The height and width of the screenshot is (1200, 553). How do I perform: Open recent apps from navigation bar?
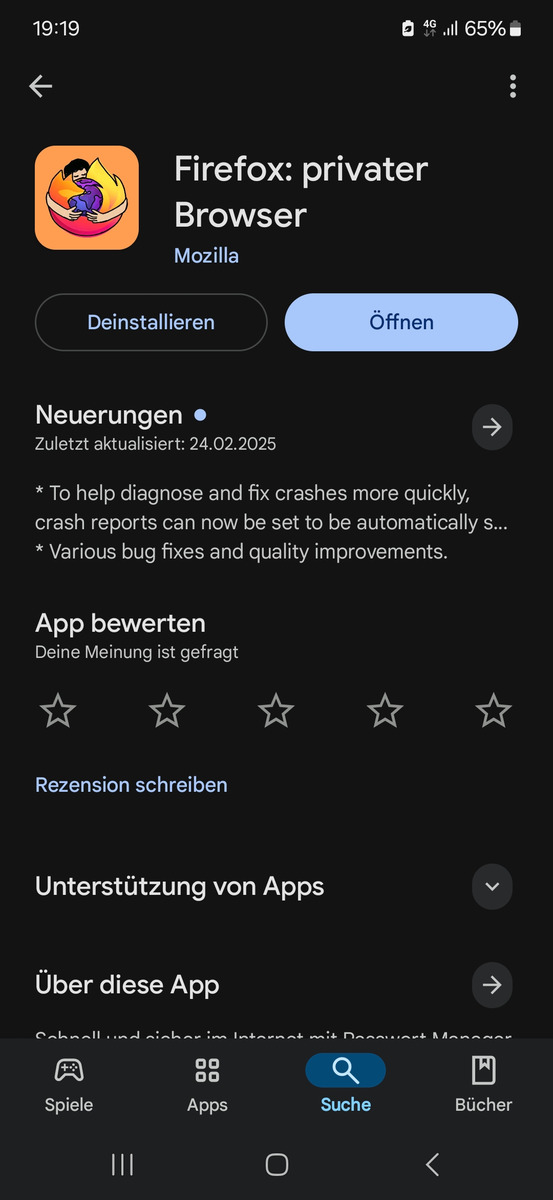click(x=122, y=1164)
